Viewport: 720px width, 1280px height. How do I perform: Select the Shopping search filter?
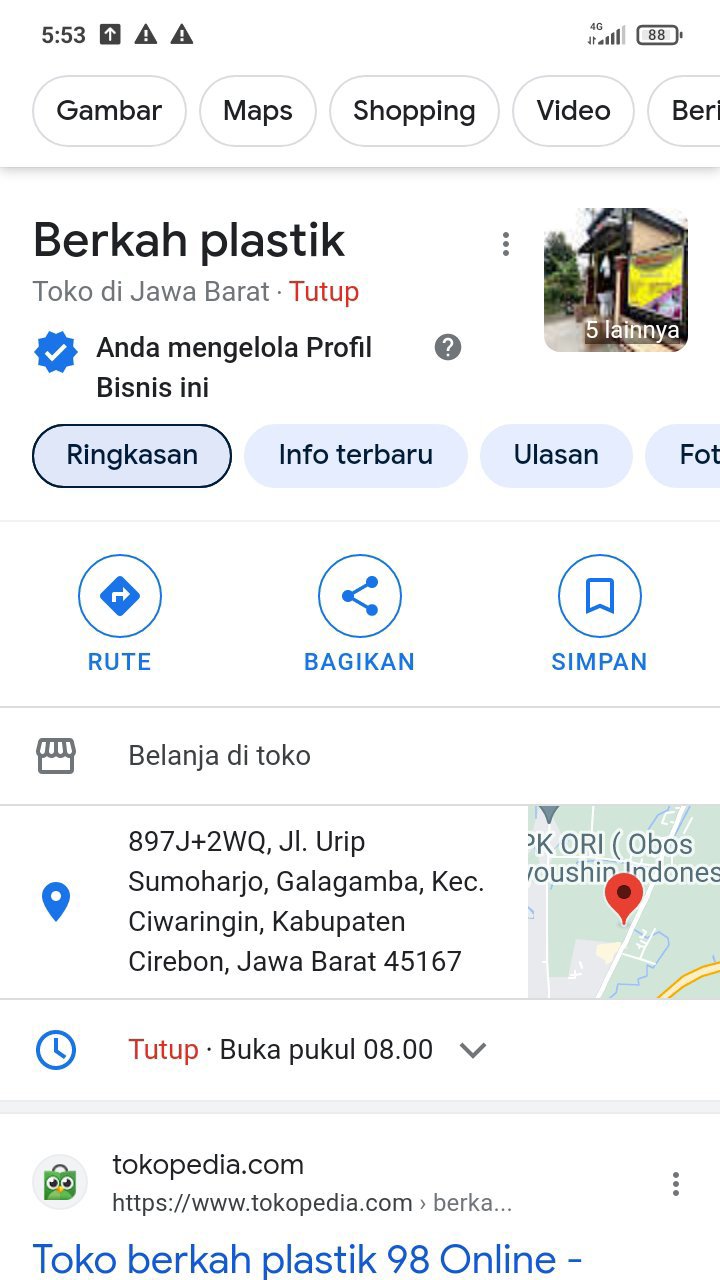[x=413, y=111]
